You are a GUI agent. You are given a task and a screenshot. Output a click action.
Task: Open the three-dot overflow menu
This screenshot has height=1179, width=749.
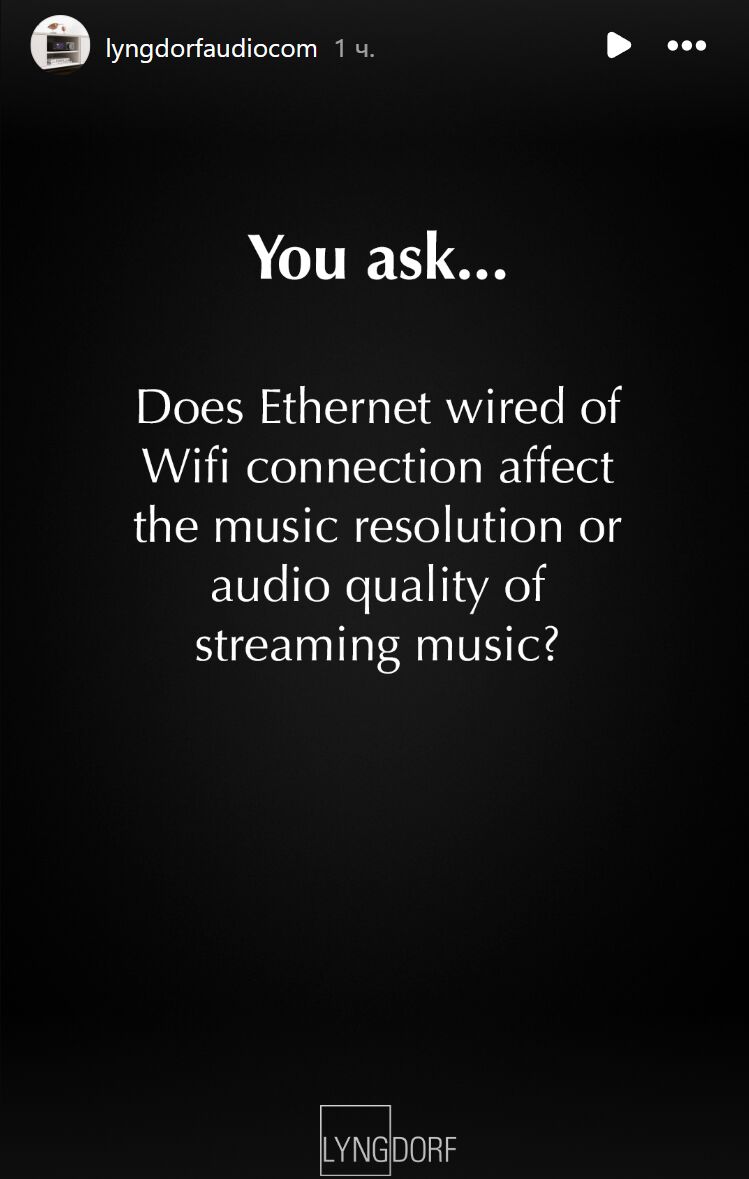tap(686, 46)
